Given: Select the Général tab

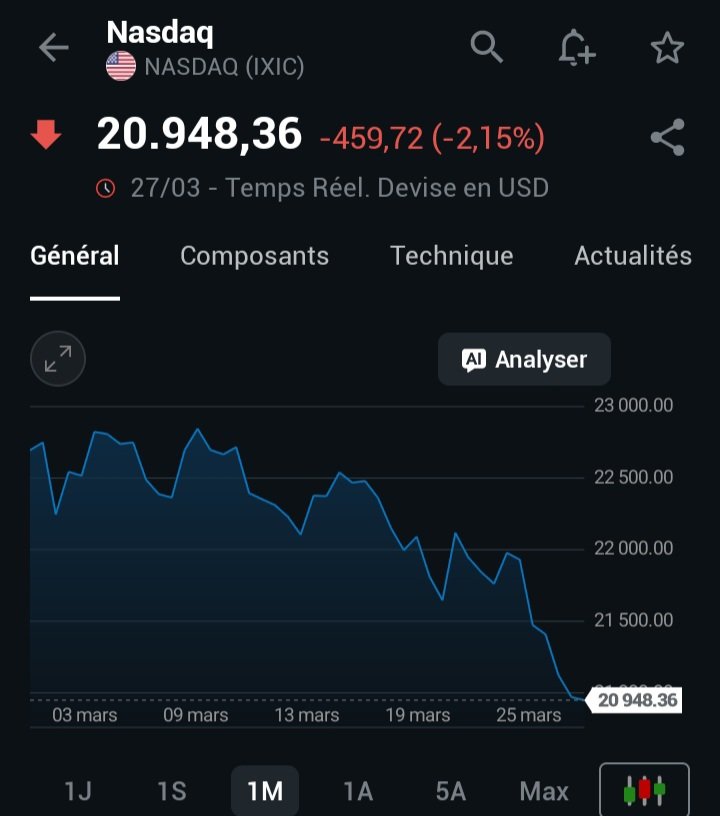Looking at the screenshot, I should (75, 256).
